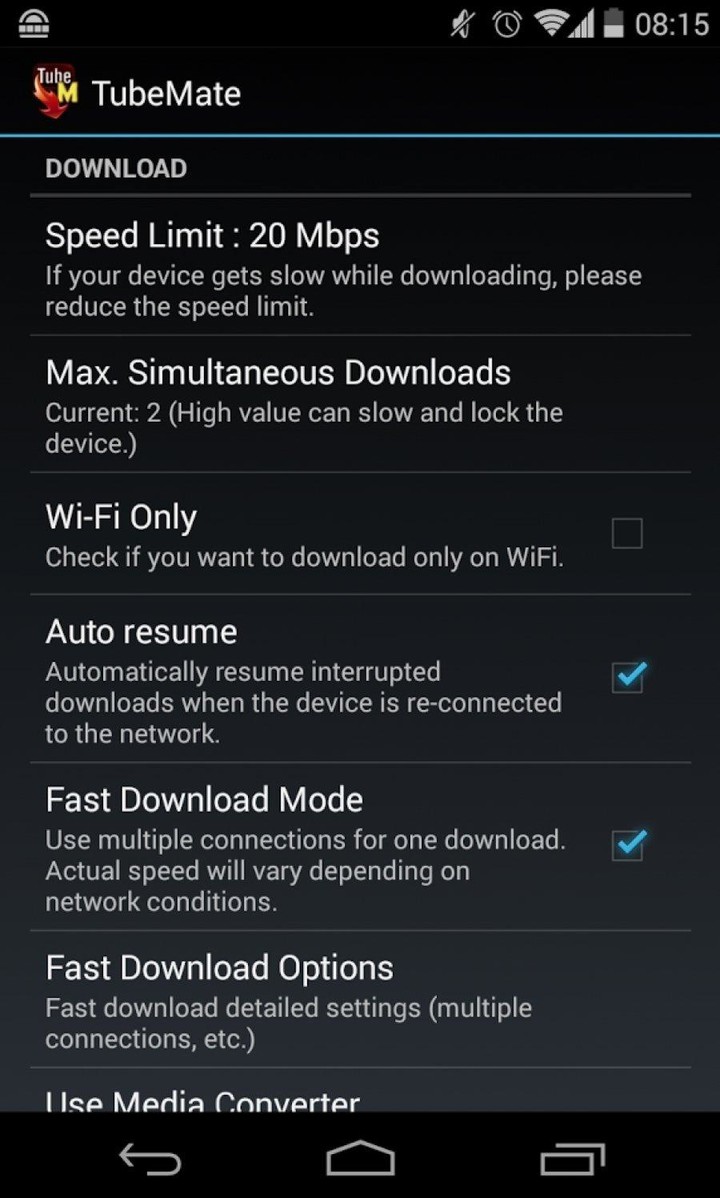Open Max. Simultaneous Downloads setting
This screenshot has height=1198, width=720.
tap(360, 404)
